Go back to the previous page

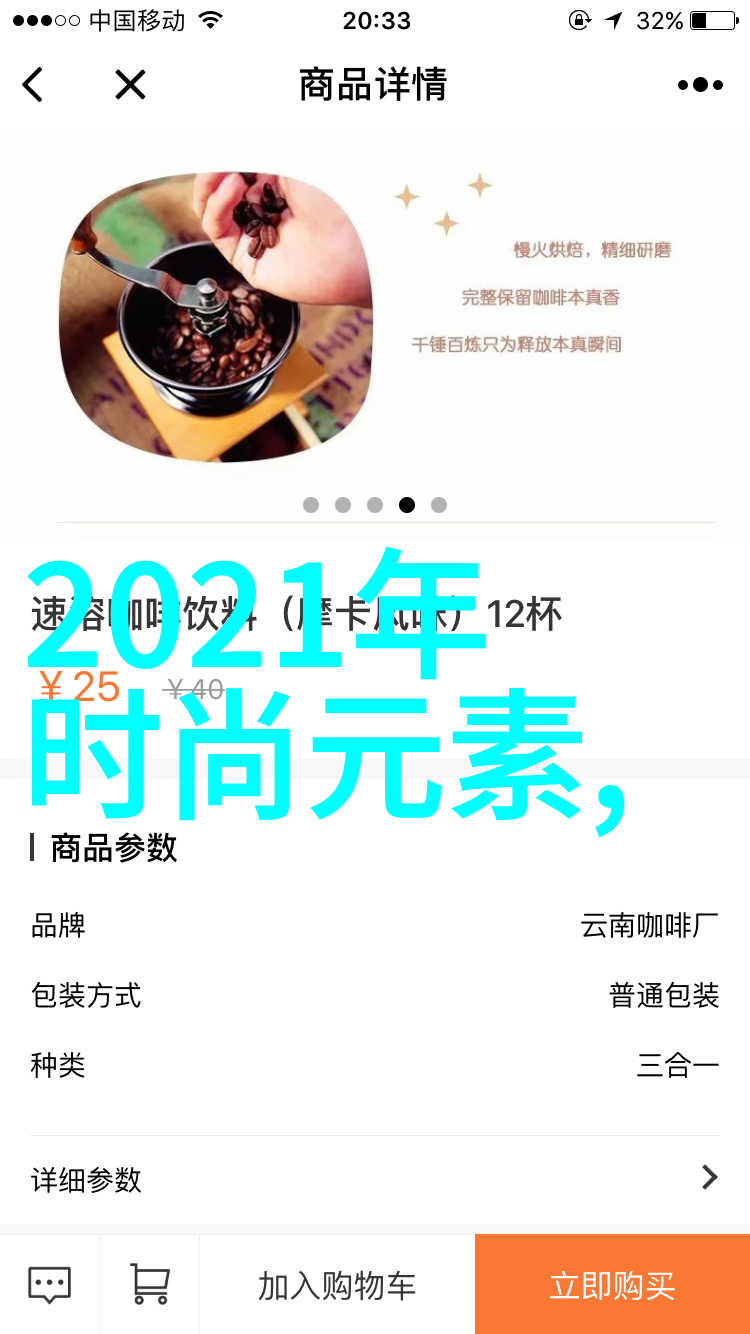coord(34,85)
